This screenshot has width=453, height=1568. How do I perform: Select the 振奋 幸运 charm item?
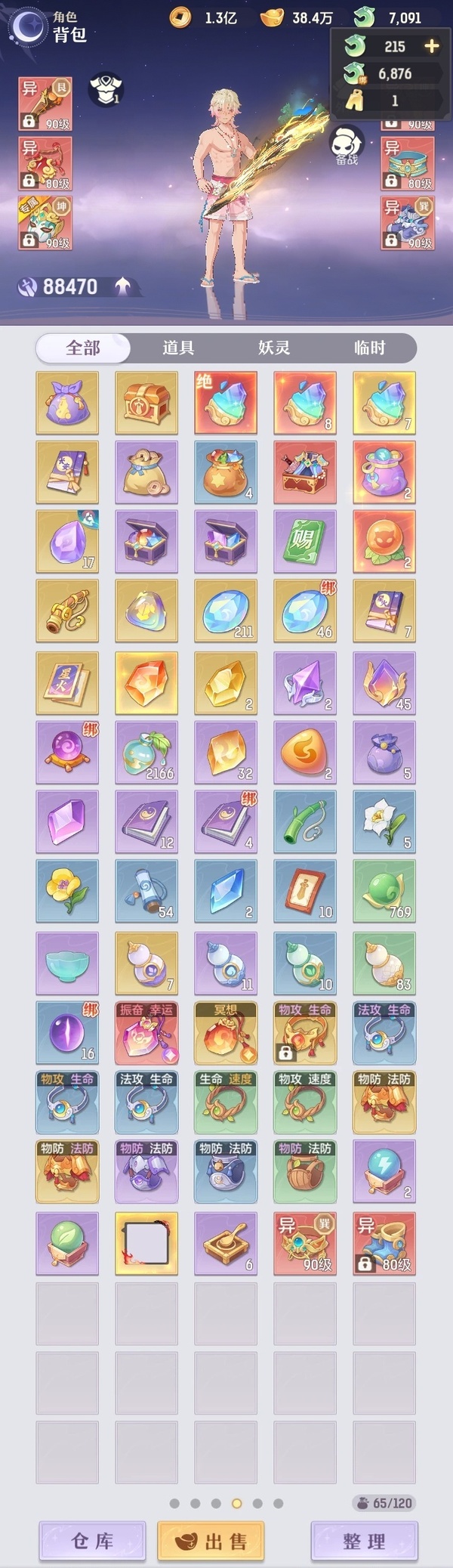click(x=146, y=1033)
